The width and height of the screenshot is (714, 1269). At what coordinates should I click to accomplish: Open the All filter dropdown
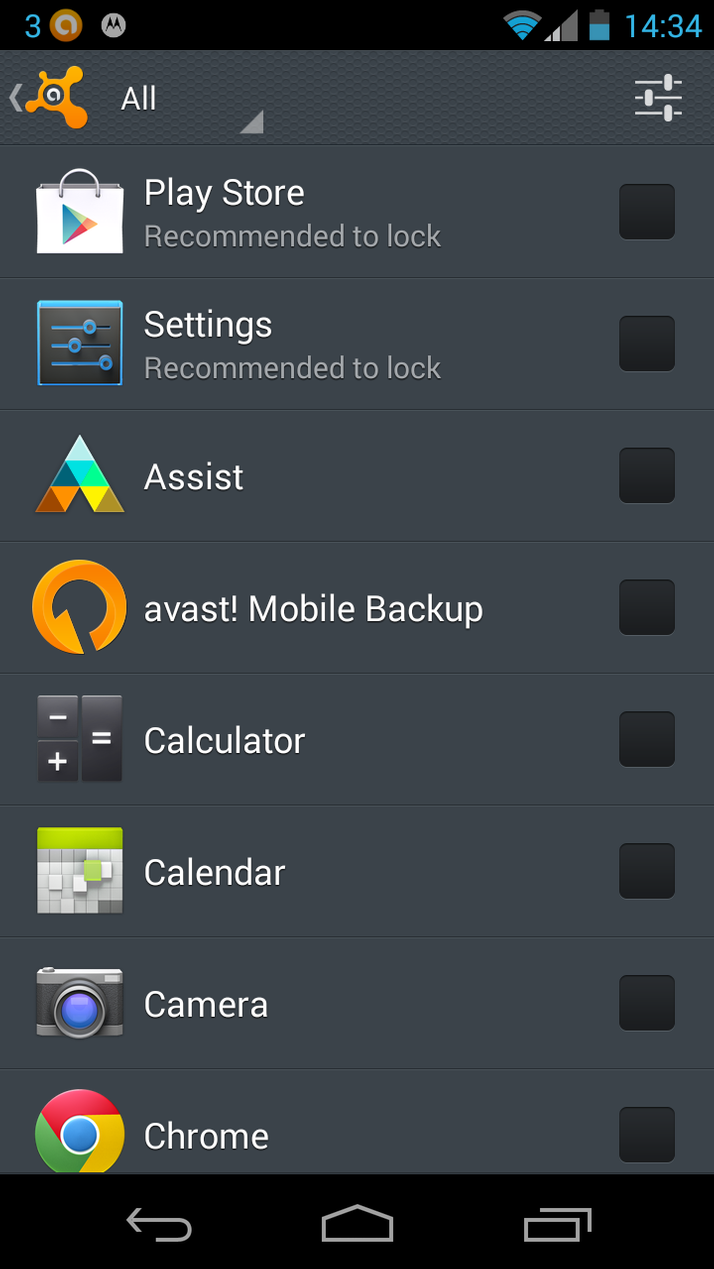click(186, 99)
